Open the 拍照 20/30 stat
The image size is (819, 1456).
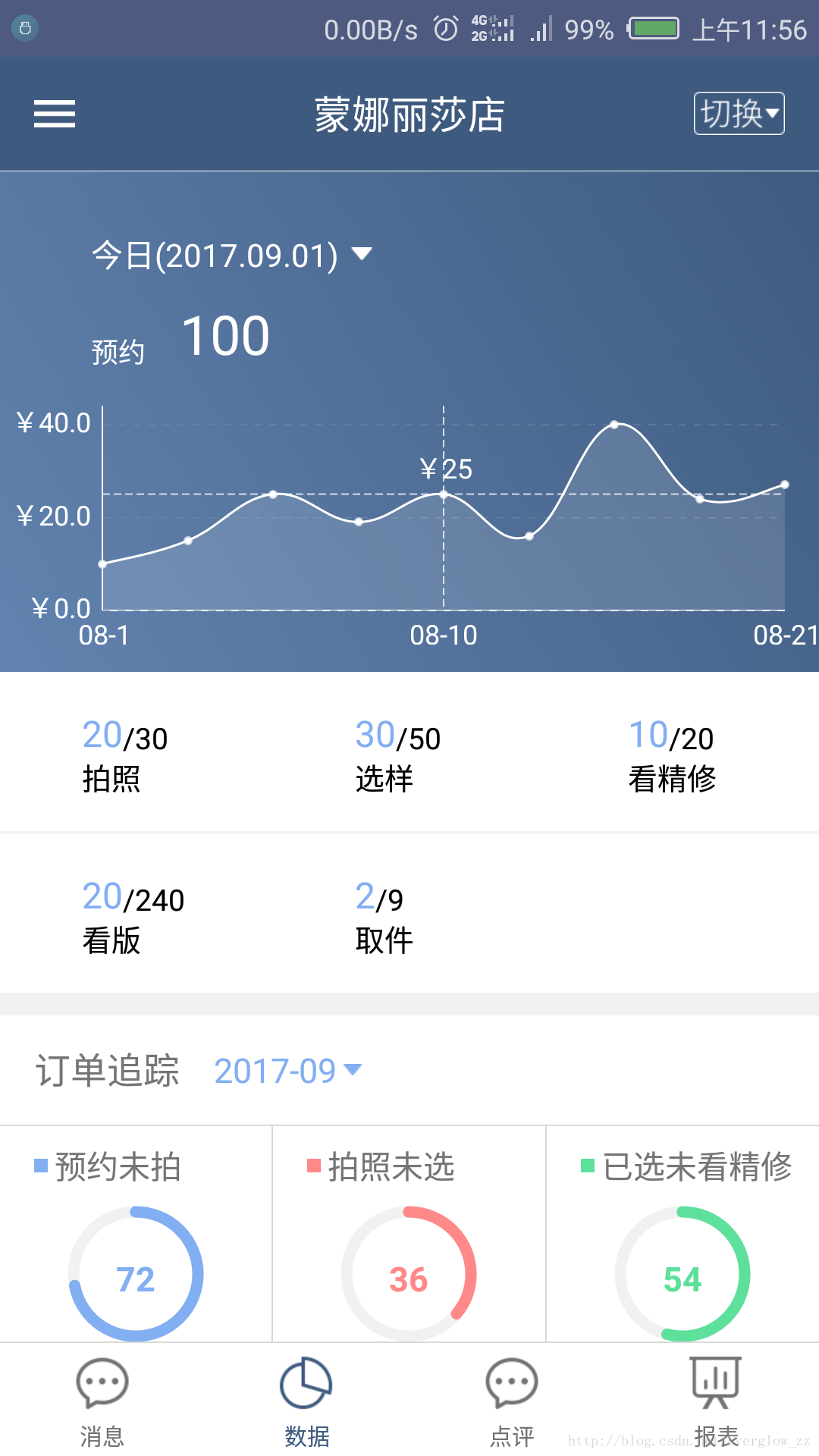click(x=125, y=756)
